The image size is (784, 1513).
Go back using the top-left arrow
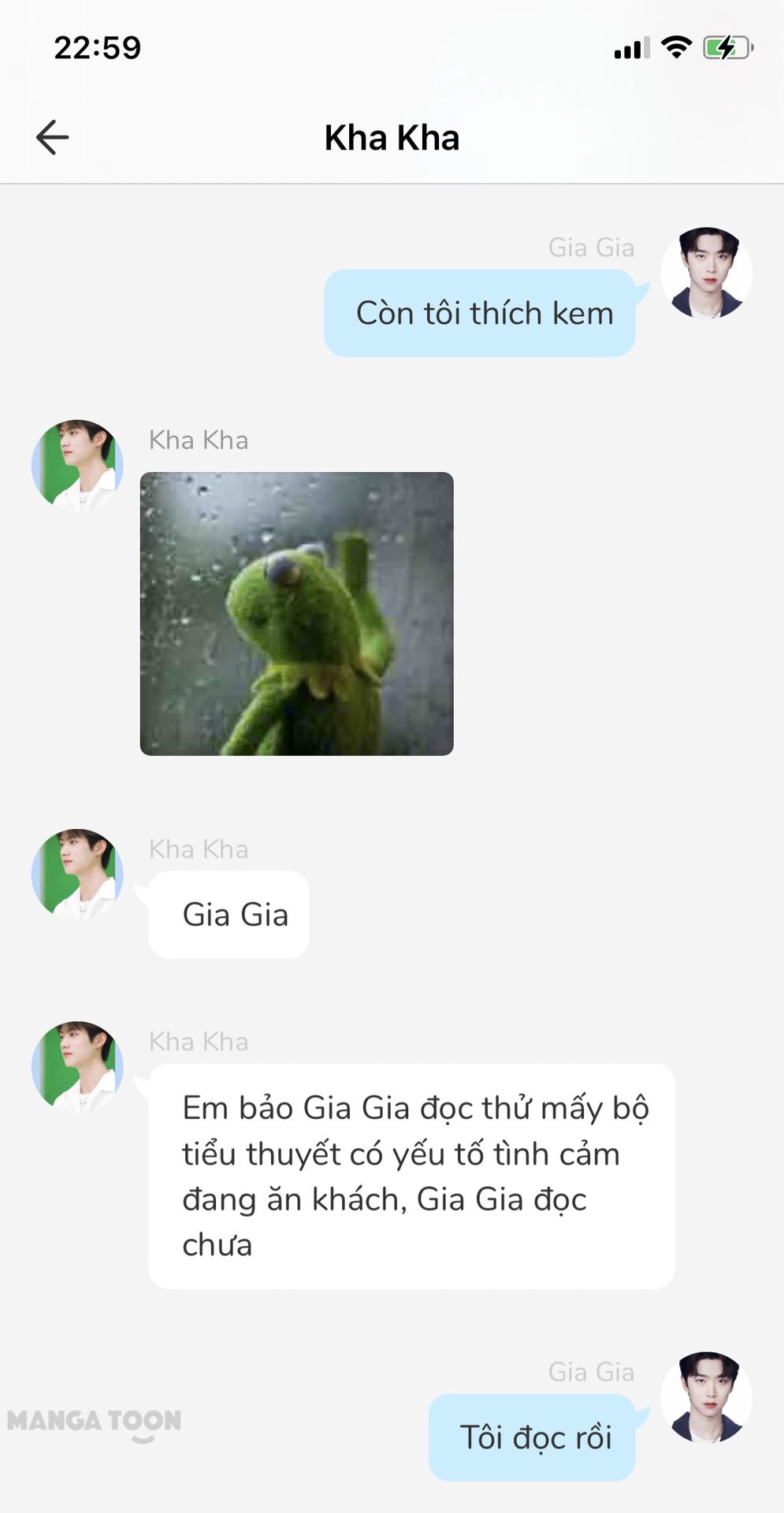pos(53,137)
